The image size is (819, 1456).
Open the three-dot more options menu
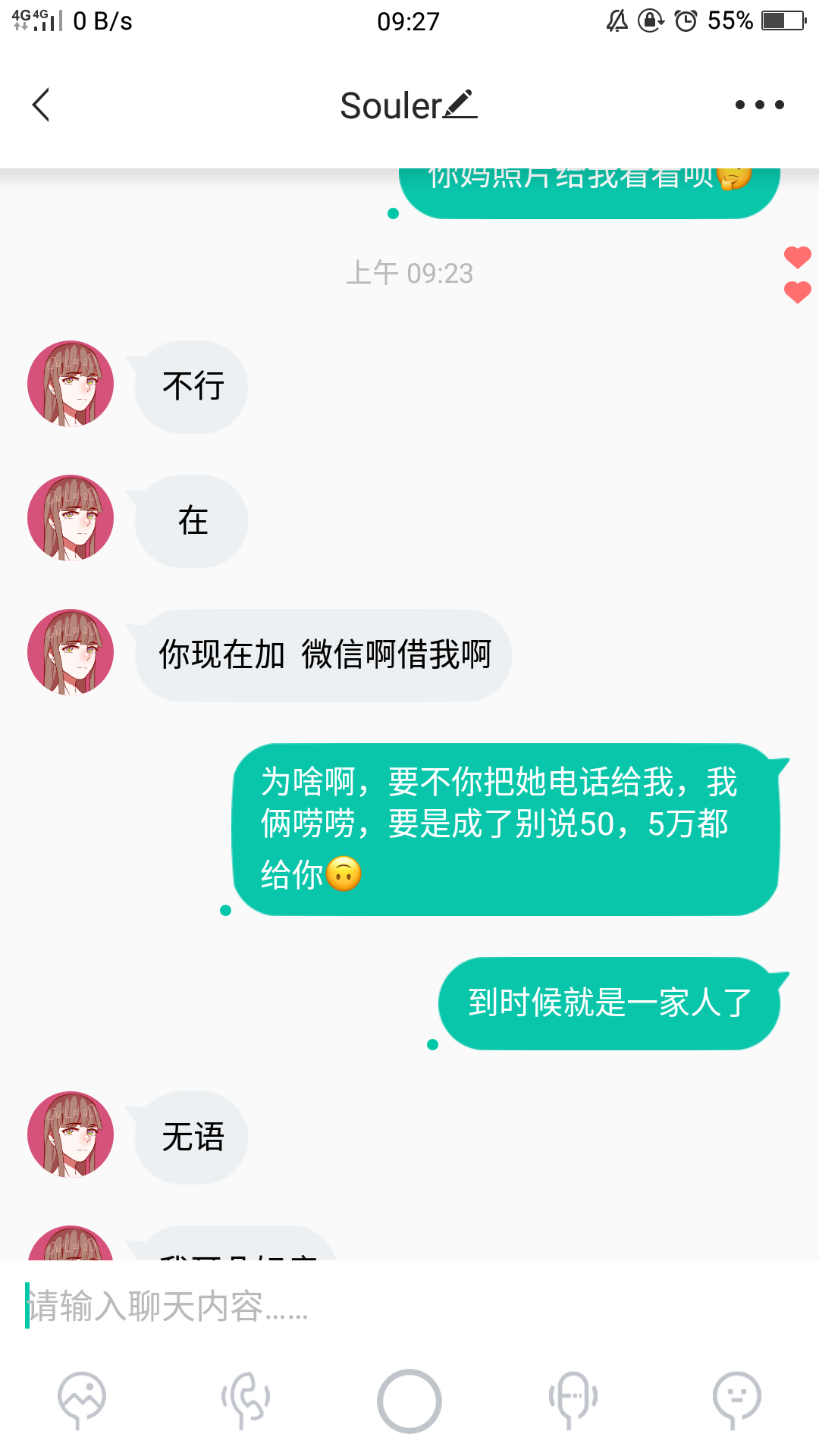759,105
